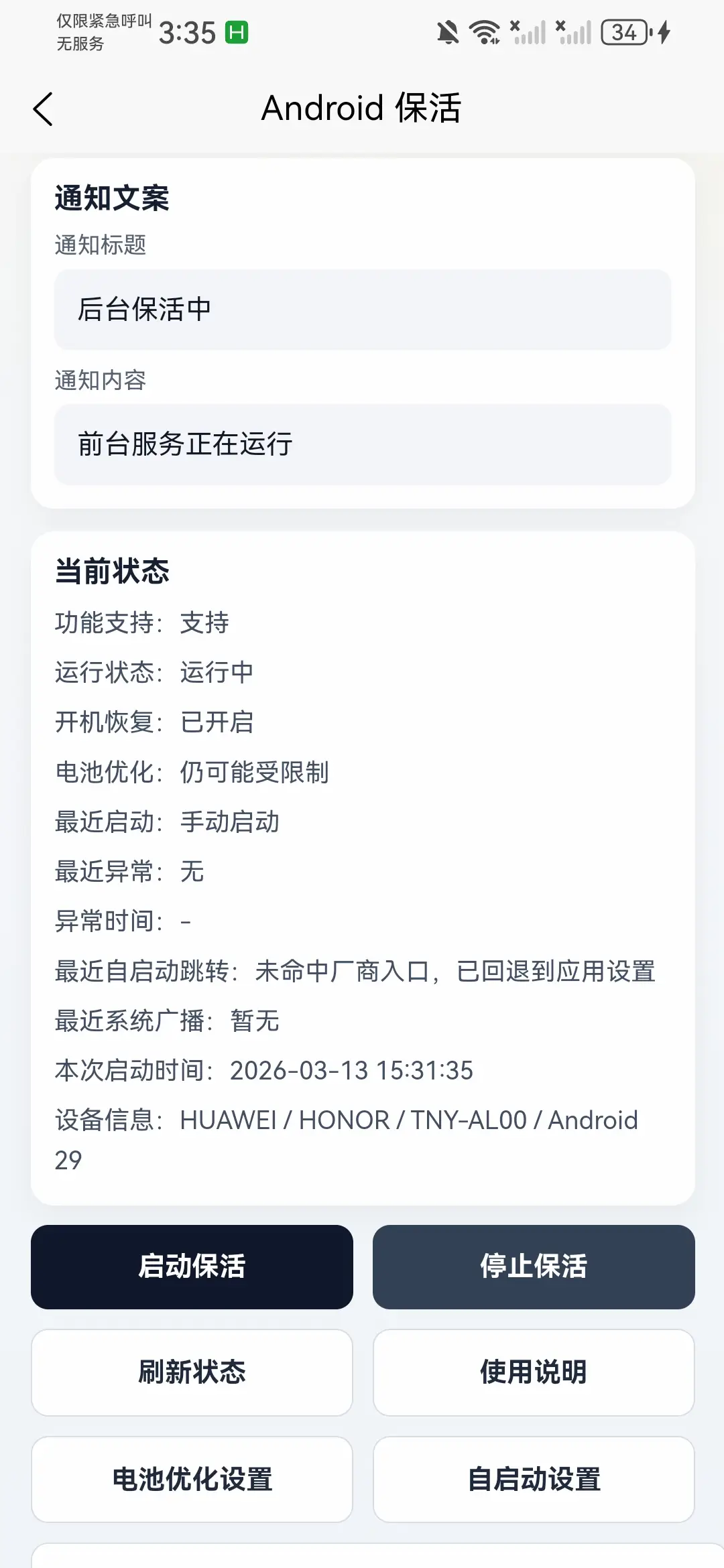Edit the 通知内容 field (前台服务正在运行)

tap(362, 444)
